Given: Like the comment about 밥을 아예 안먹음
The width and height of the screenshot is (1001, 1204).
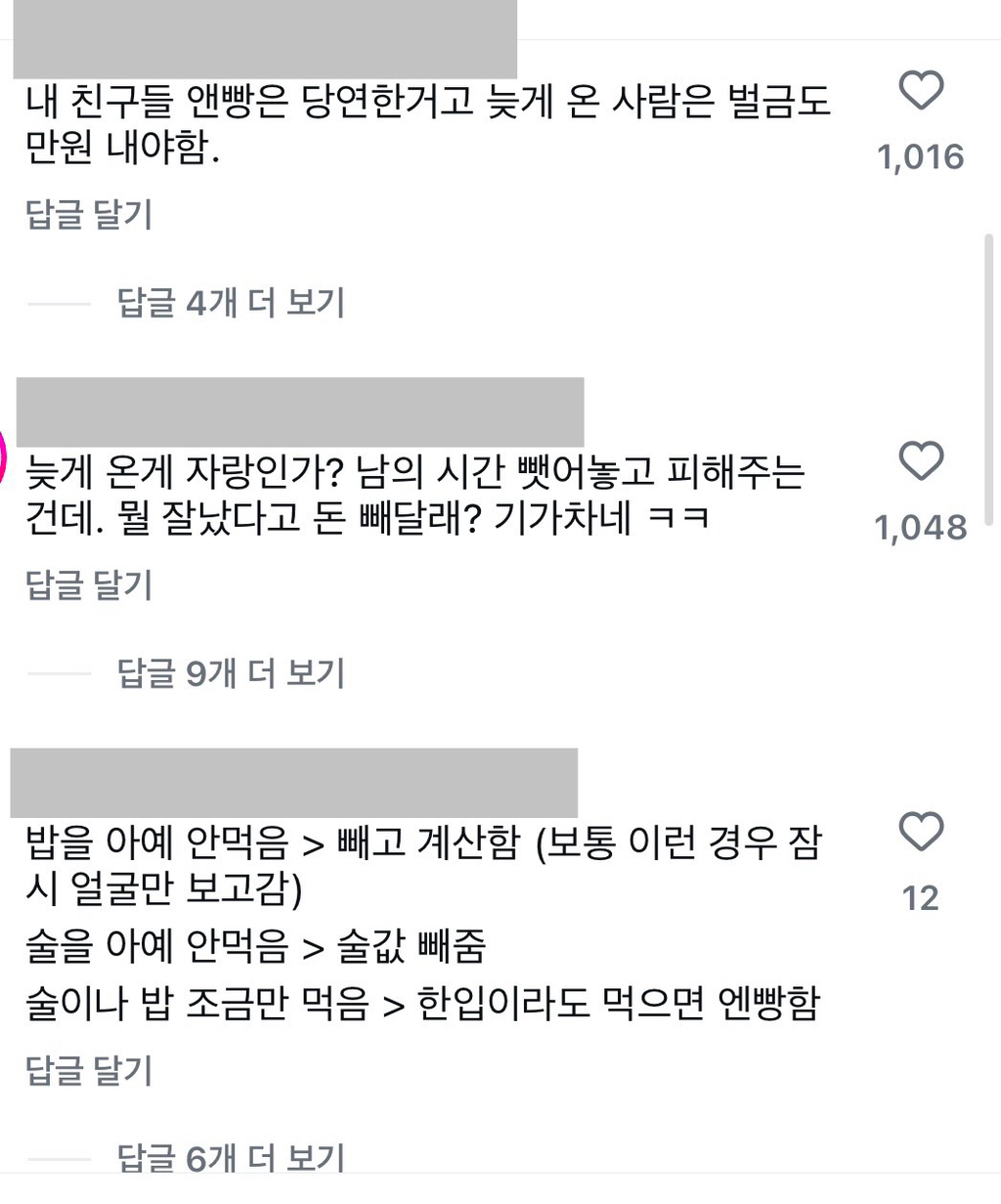Looking at the screenshot, I should click(920, 832).
